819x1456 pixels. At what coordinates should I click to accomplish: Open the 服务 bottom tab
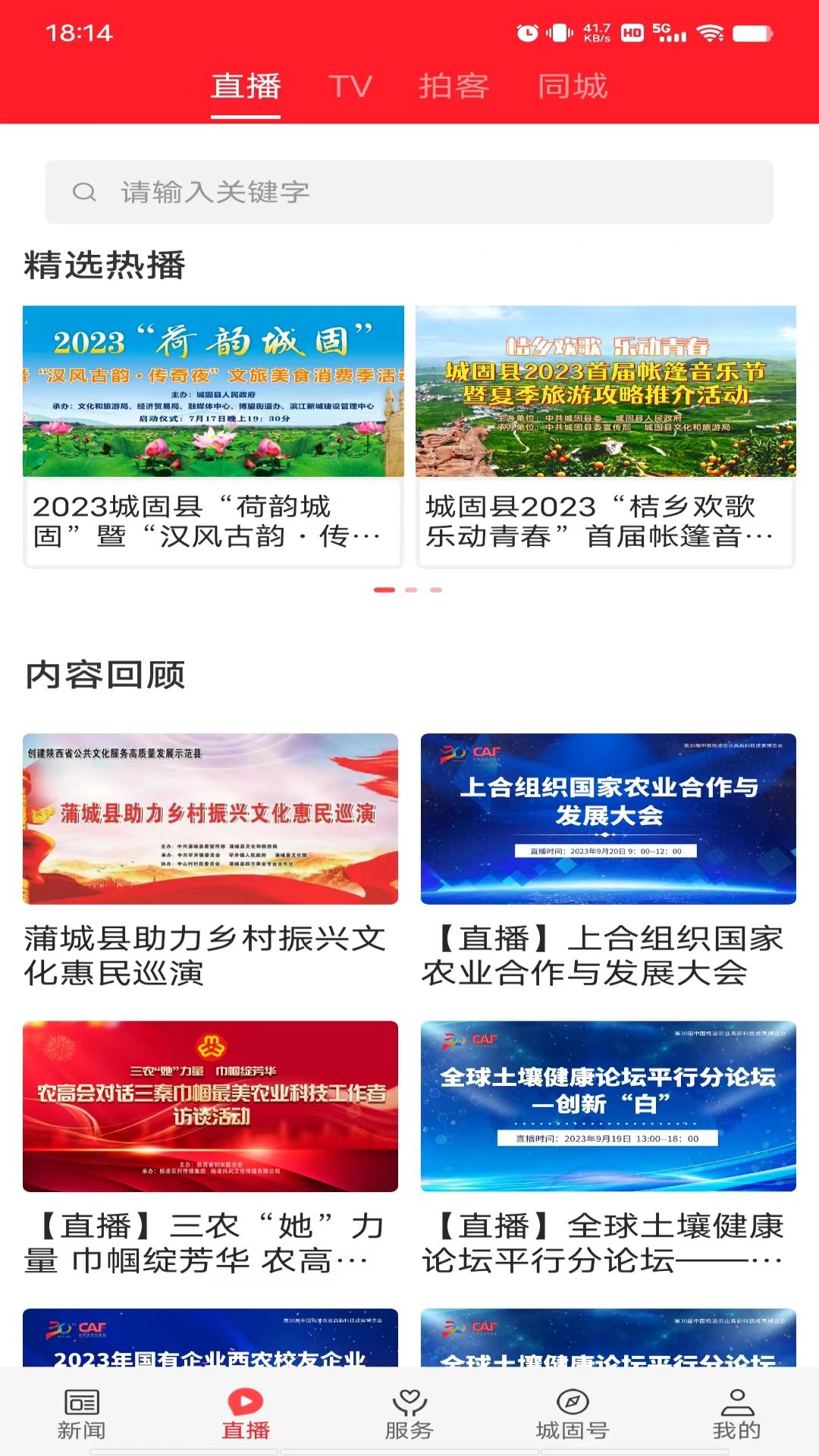coord(409,1414)
